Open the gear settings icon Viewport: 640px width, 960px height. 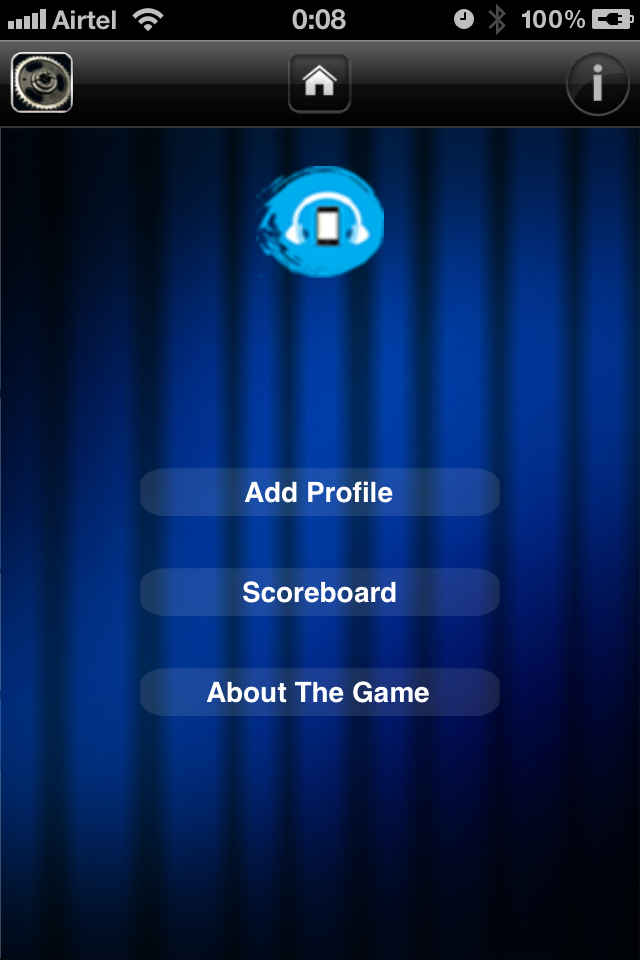tap(41, 82)
